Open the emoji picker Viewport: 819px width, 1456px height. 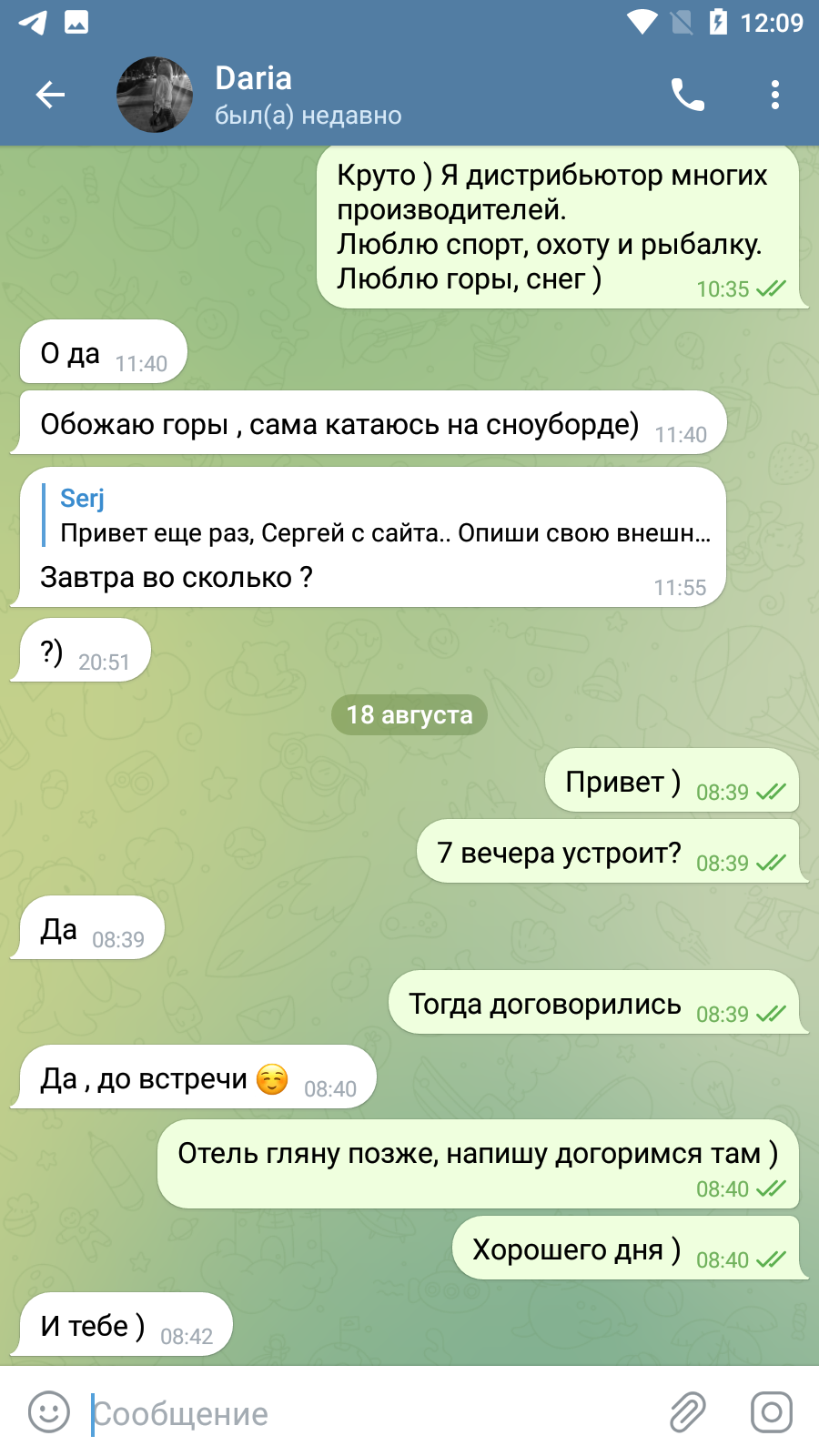[49, 1412]
